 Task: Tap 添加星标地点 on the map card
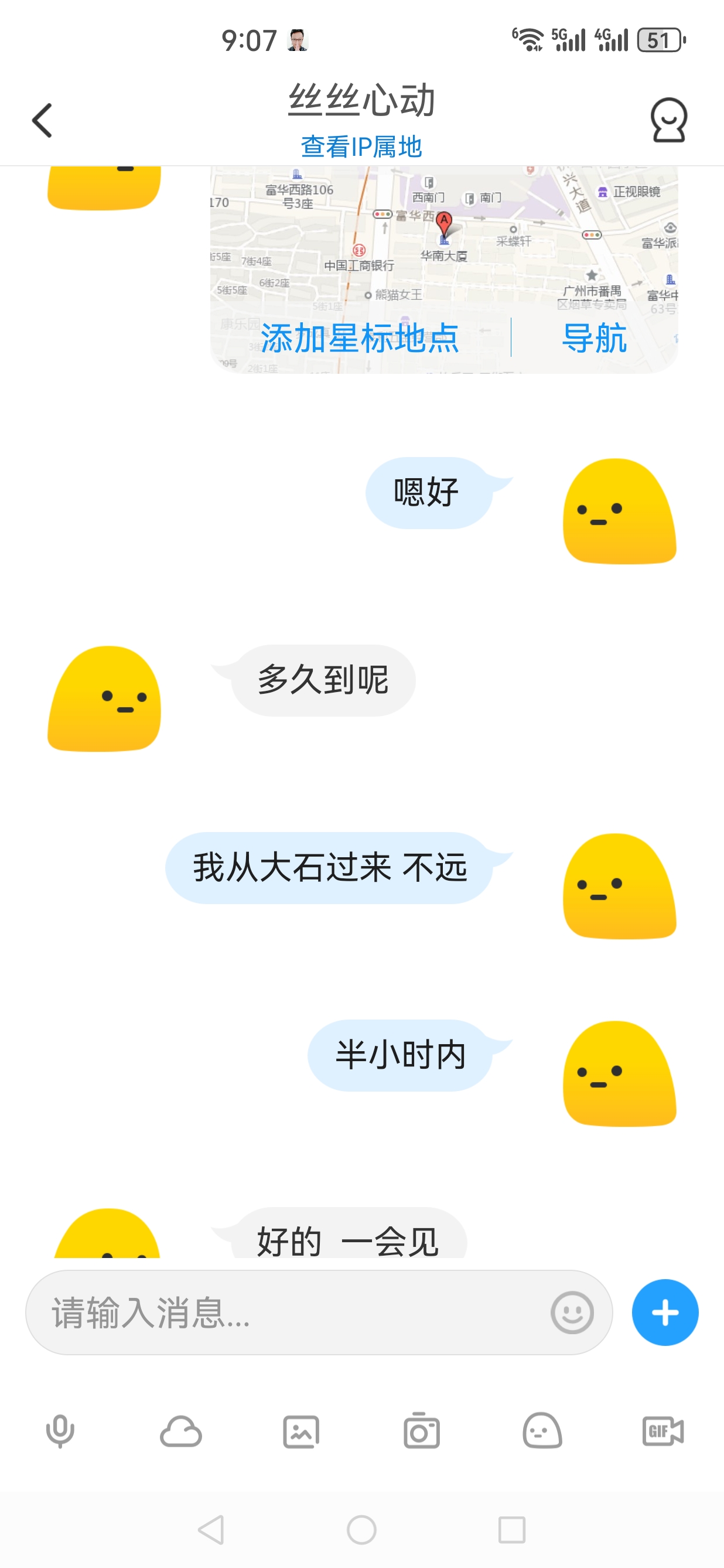point(361,341)
